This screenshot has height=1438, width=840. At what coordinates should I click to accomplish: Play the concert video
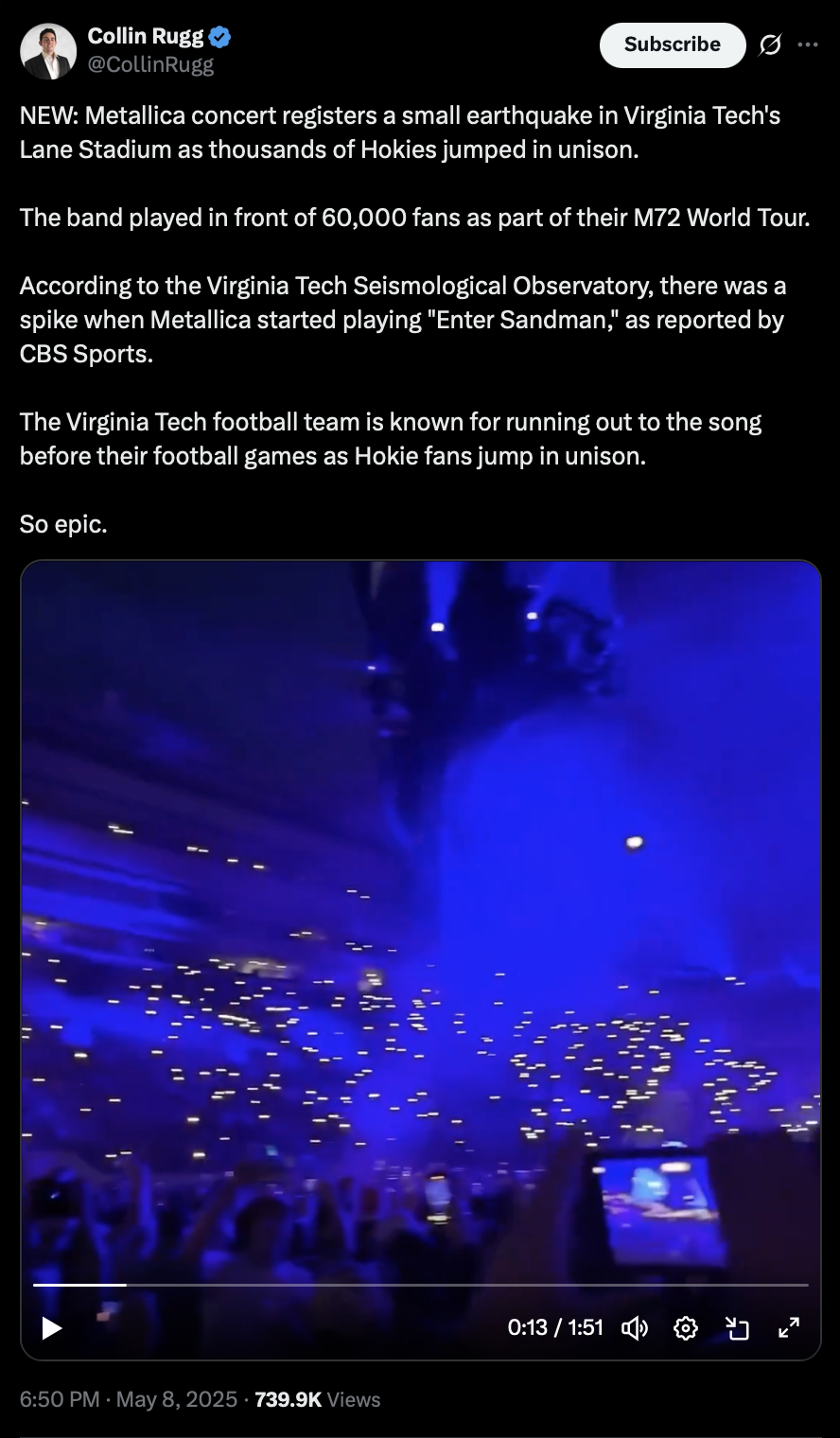52,1328
